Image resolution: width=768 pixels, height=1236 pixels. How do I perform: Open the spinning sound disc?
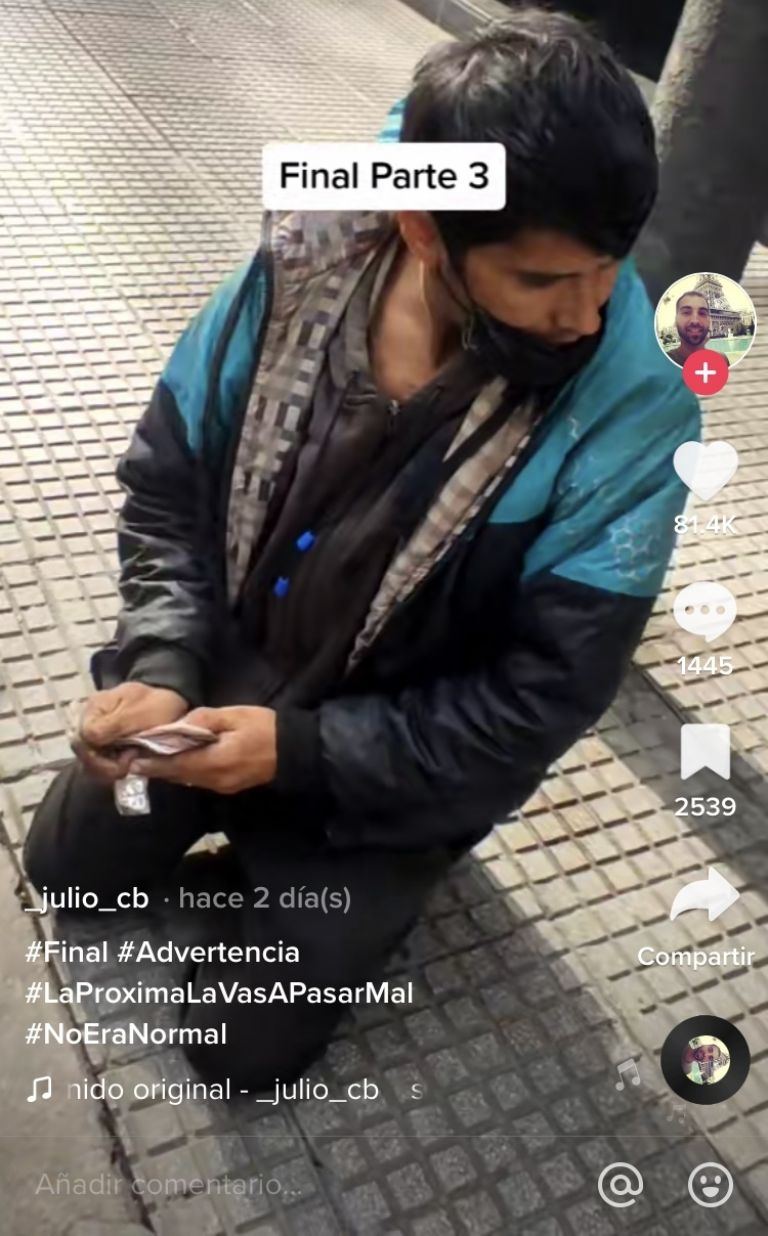click(705, 1059)
